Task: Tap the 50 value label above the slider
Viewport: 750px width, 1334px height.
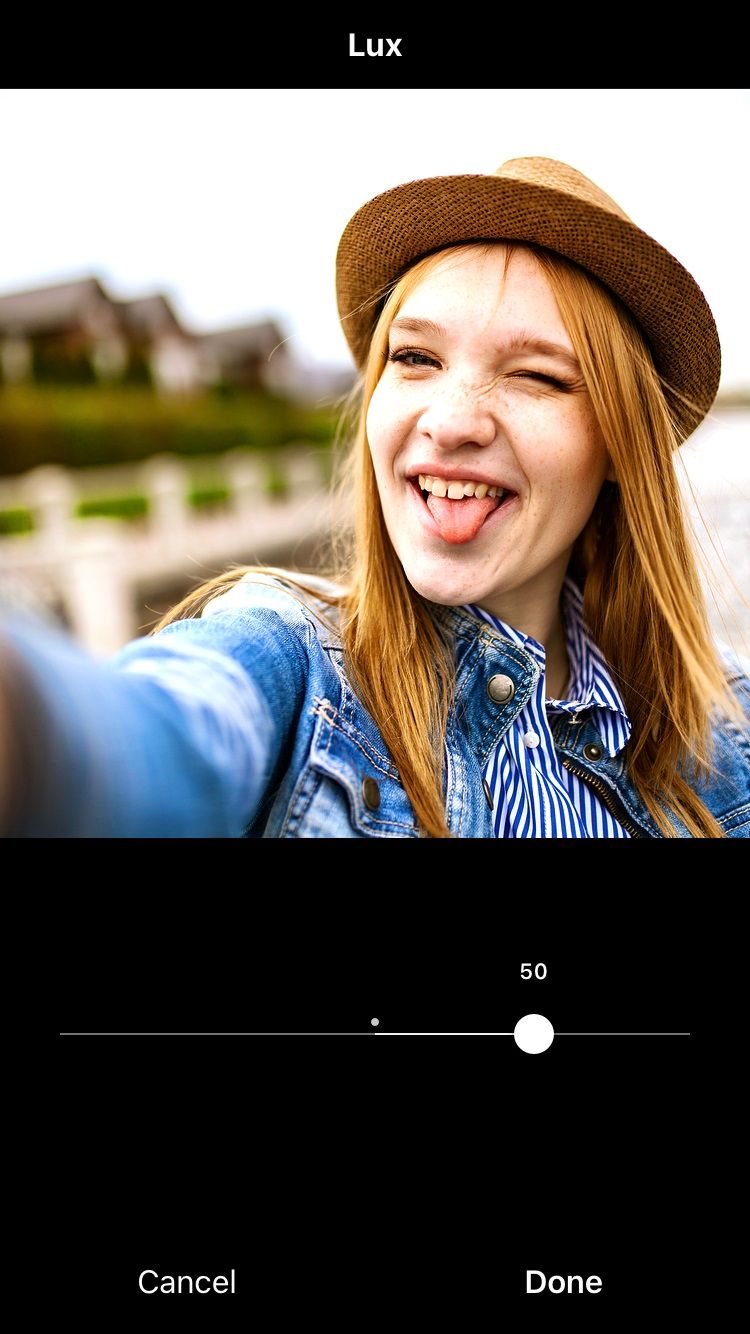Action: point(533,970)
